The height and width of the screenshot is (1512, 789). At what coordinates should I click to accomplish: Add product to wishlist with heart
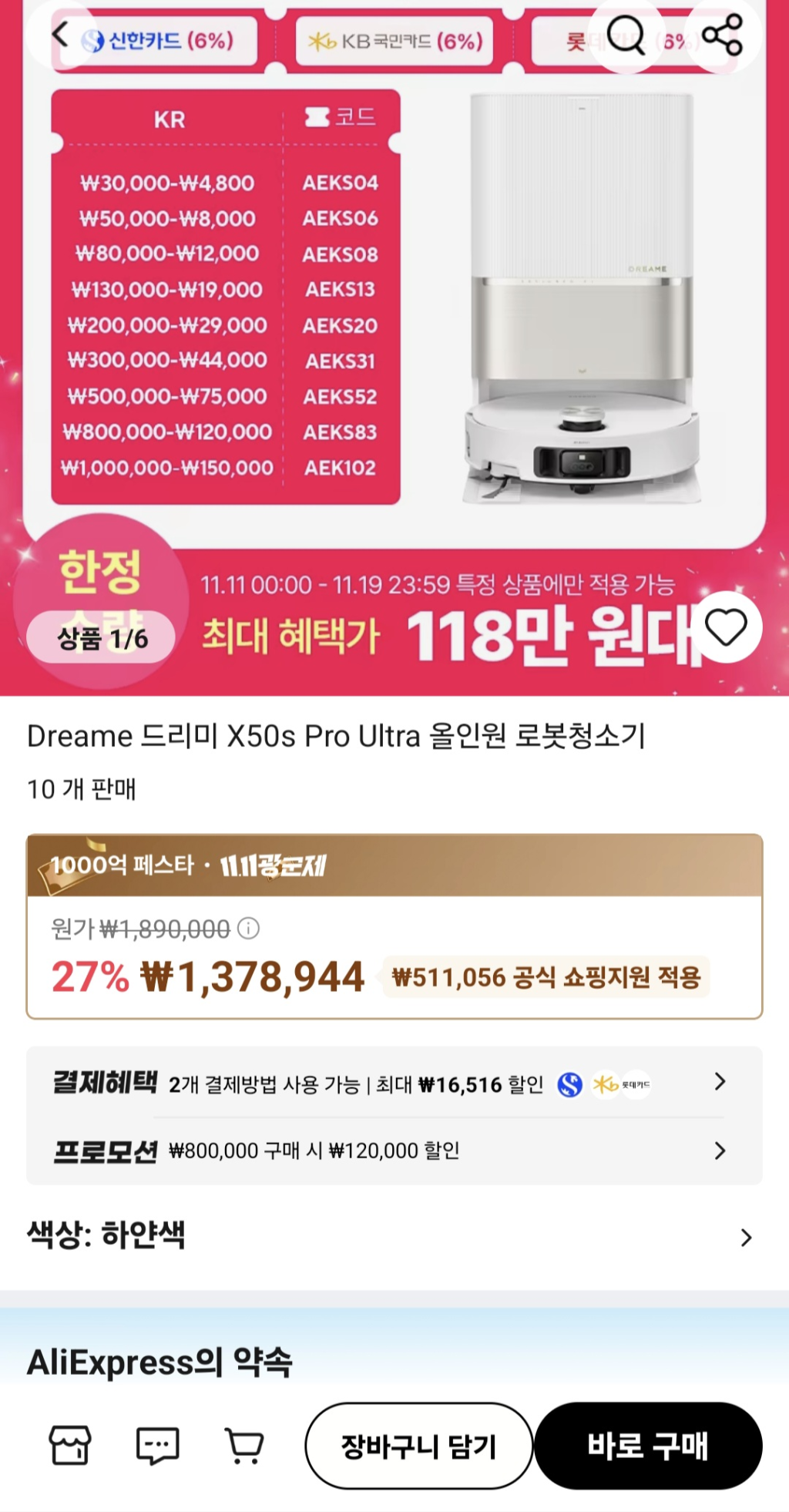(726, 627)
